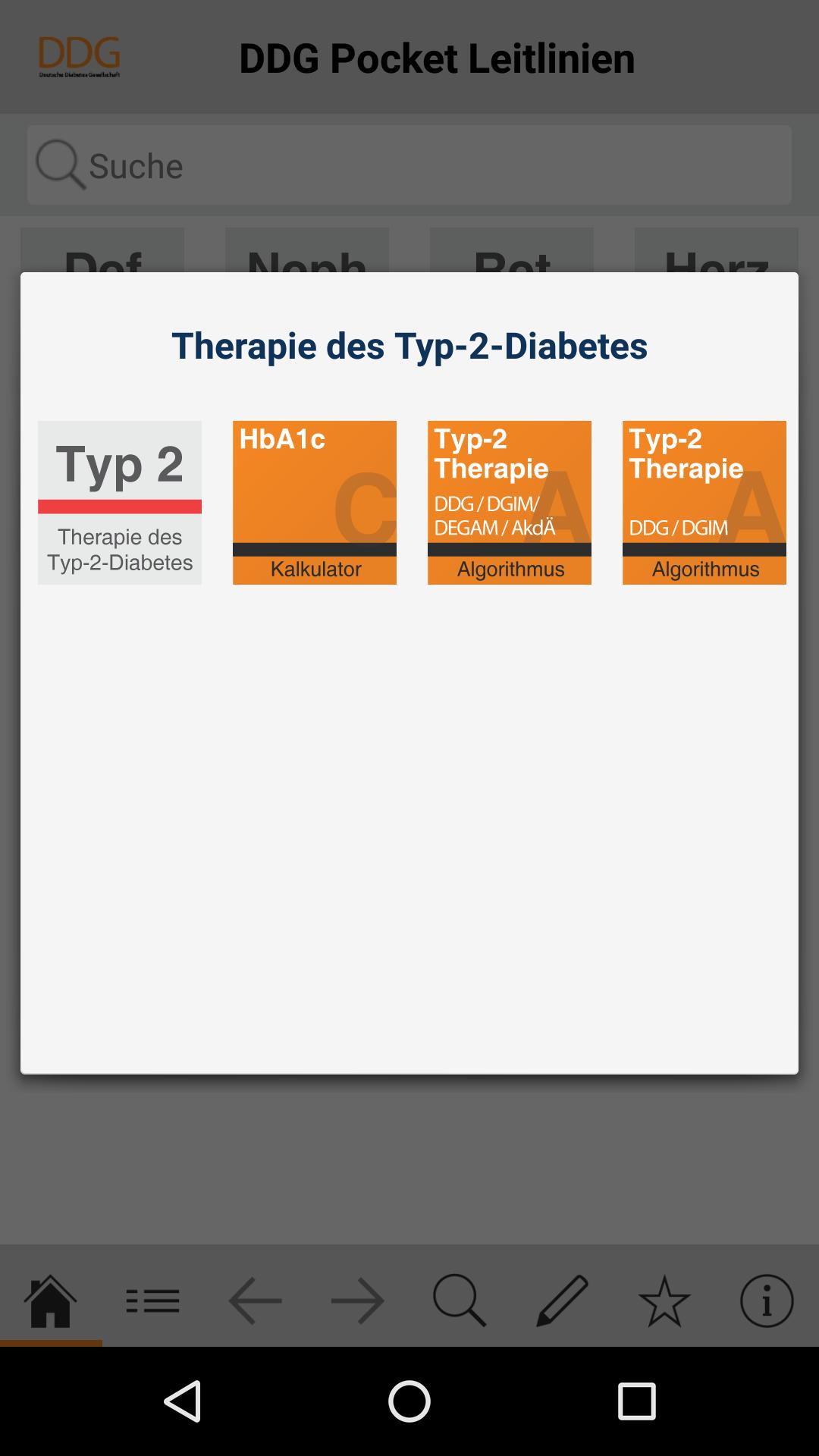Tap the home icon in the toolbar
The width and height of the screenshot is (819, 1456).
(x=51, y=1301)
